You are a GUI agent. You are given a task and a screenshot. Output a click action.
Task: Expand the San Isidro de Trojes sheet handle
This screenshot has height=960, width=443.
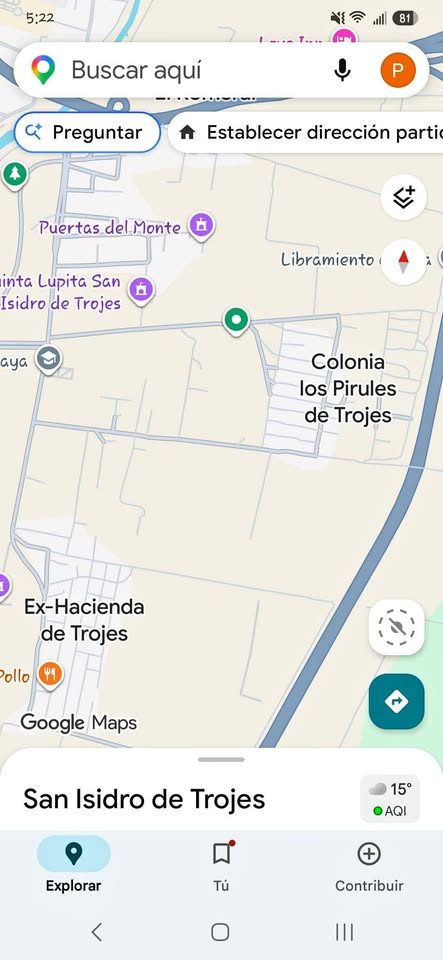222,760
